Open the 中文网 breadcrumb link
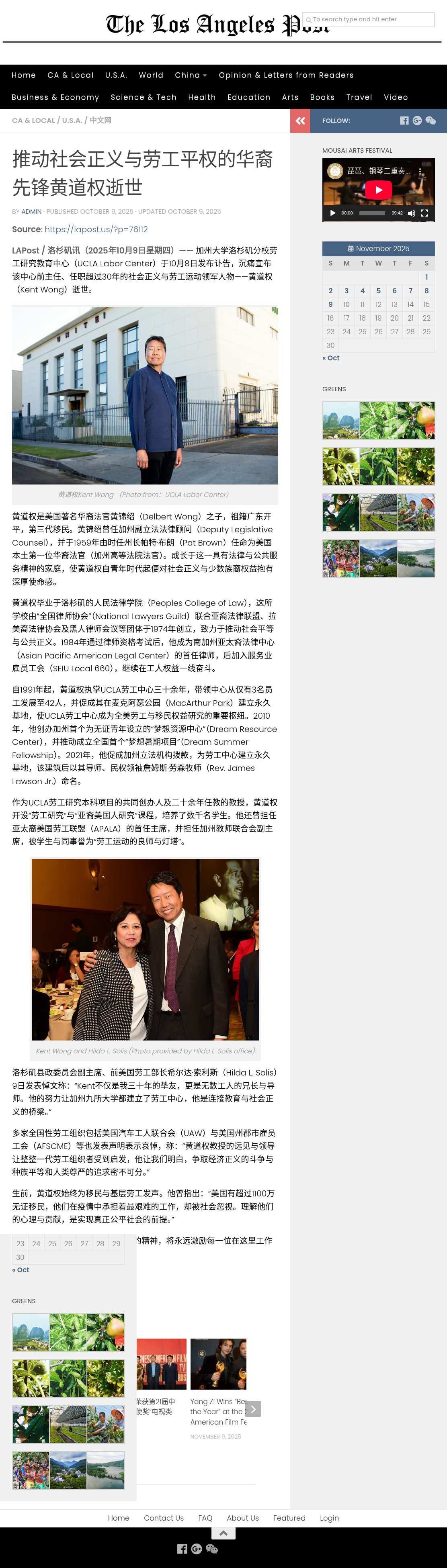 [x=100, y=121]
